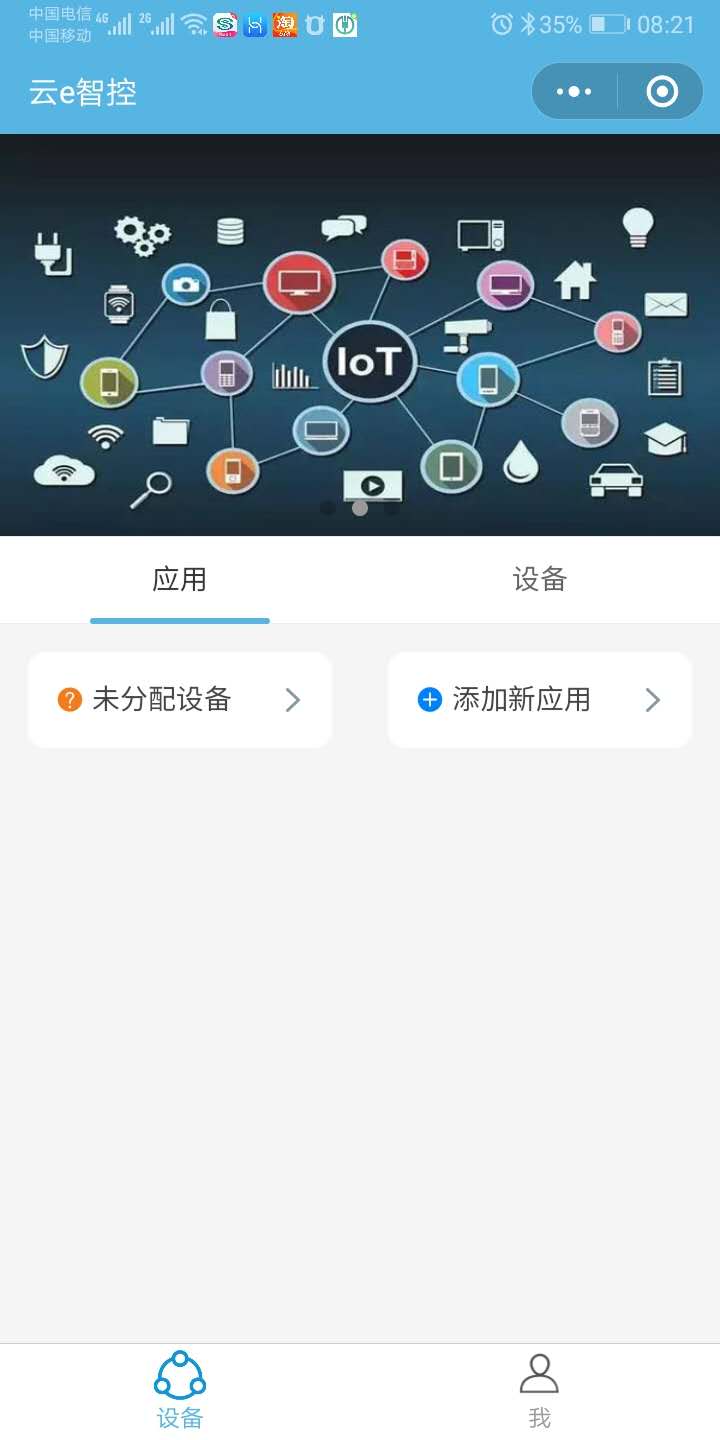
Task: Tap 添加新应用 to add an app
Action: (x=540, y=700)
